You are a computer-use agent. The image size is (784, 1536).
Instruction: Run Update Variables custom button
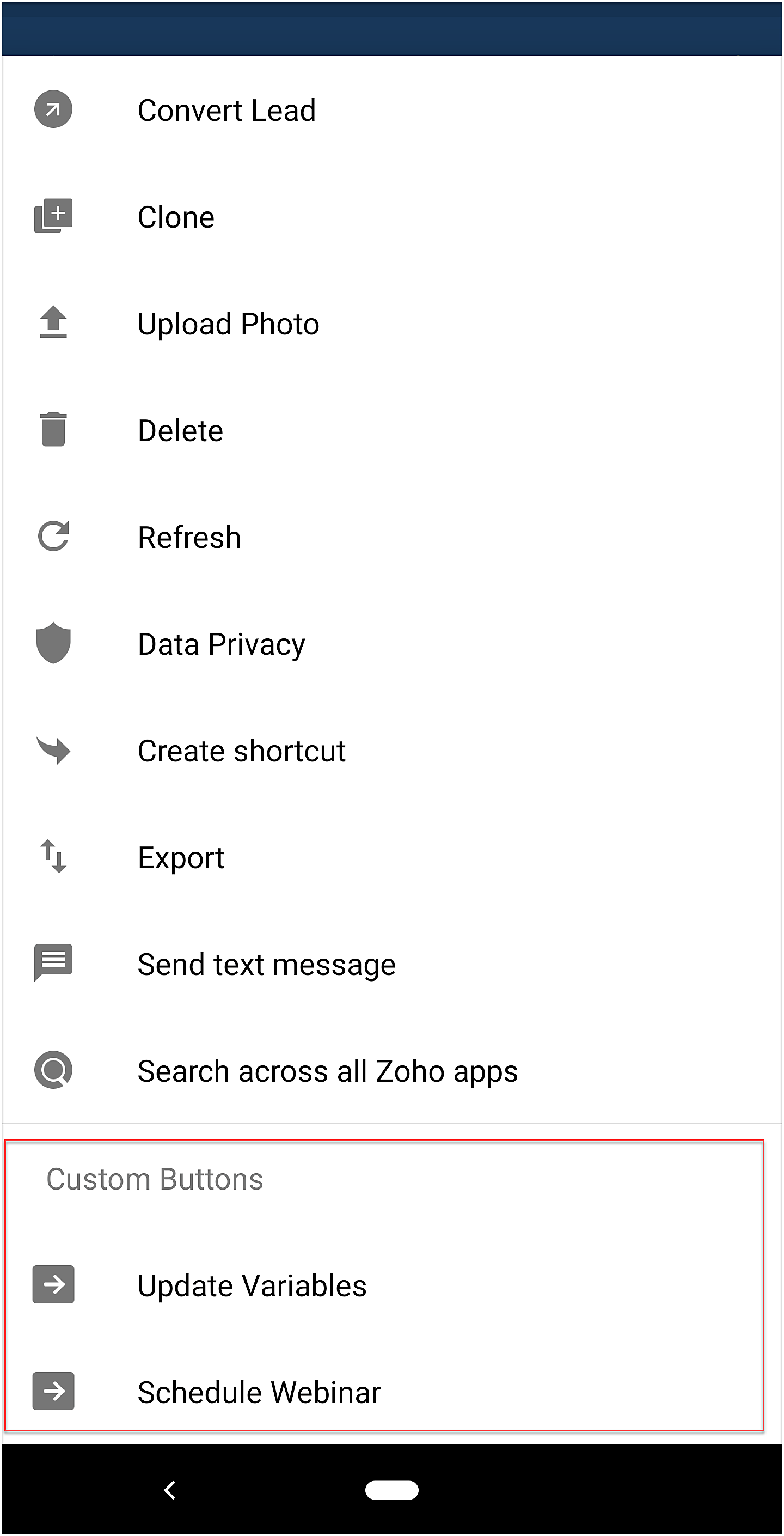[x=384, y=1285]
